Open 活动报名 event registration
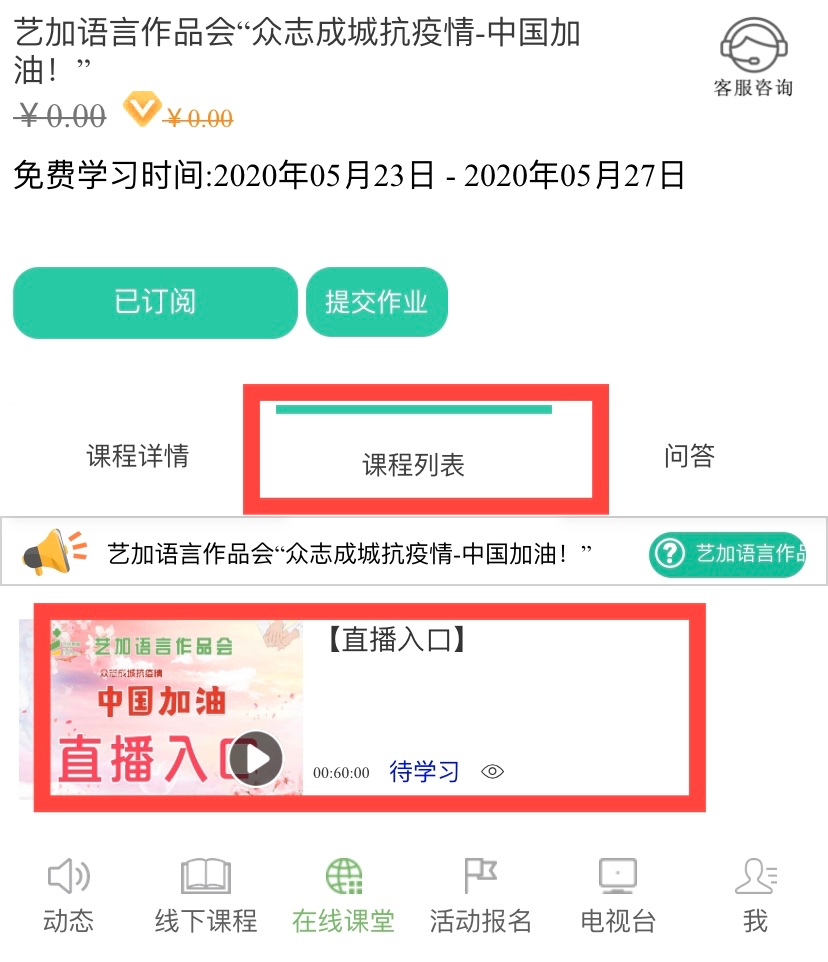The image size is (828, 962). 480,895
